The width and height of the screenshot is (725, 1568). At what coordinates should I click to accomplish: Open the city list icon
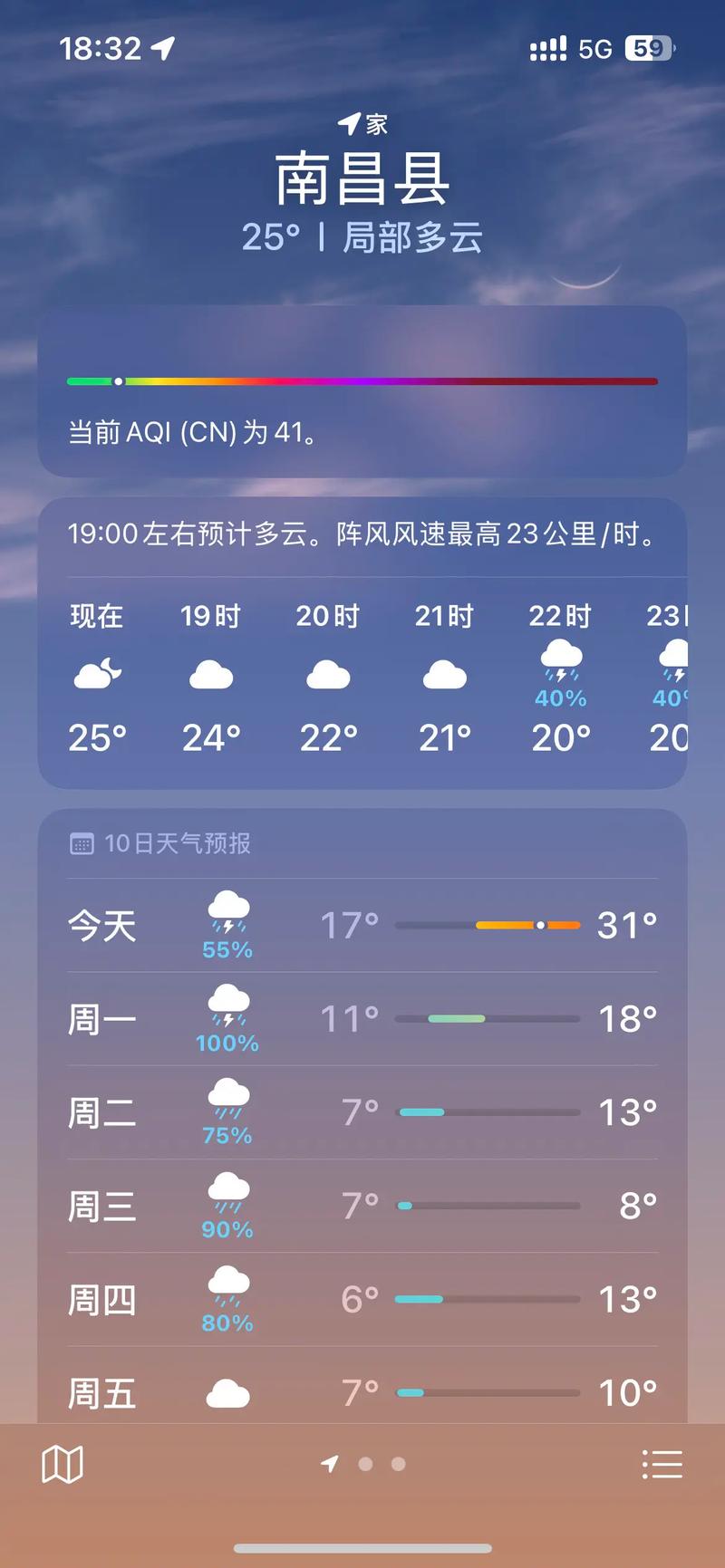pos(663,1462)
